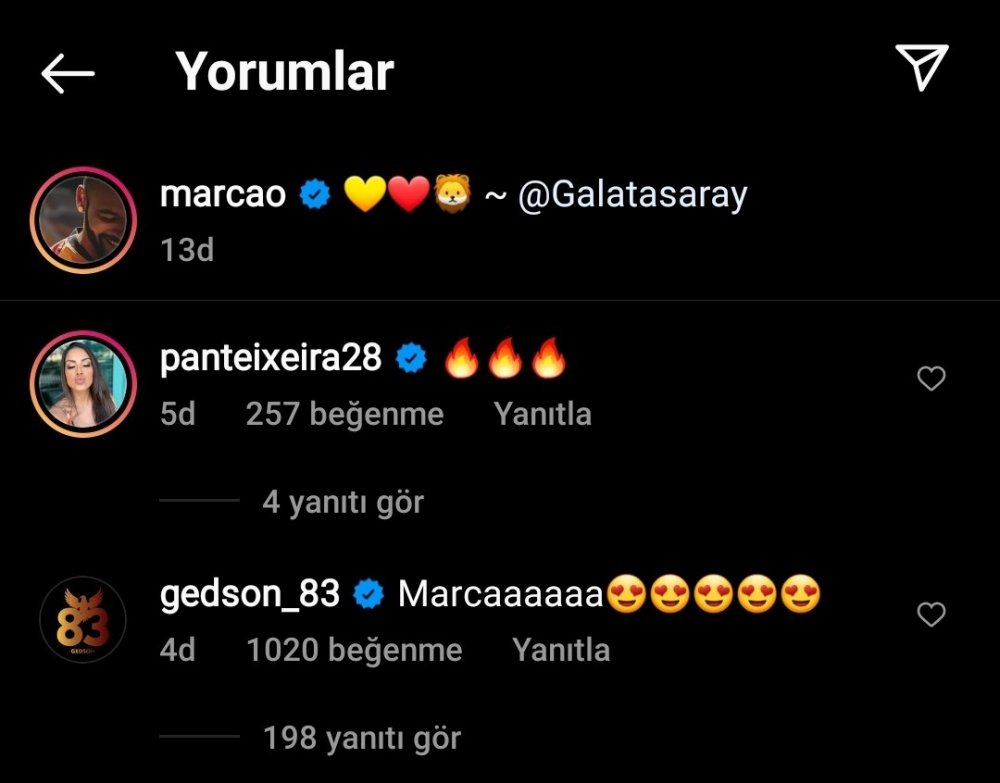
Task: Like gedson_83's comment
Action: click(x=931, y=614)
